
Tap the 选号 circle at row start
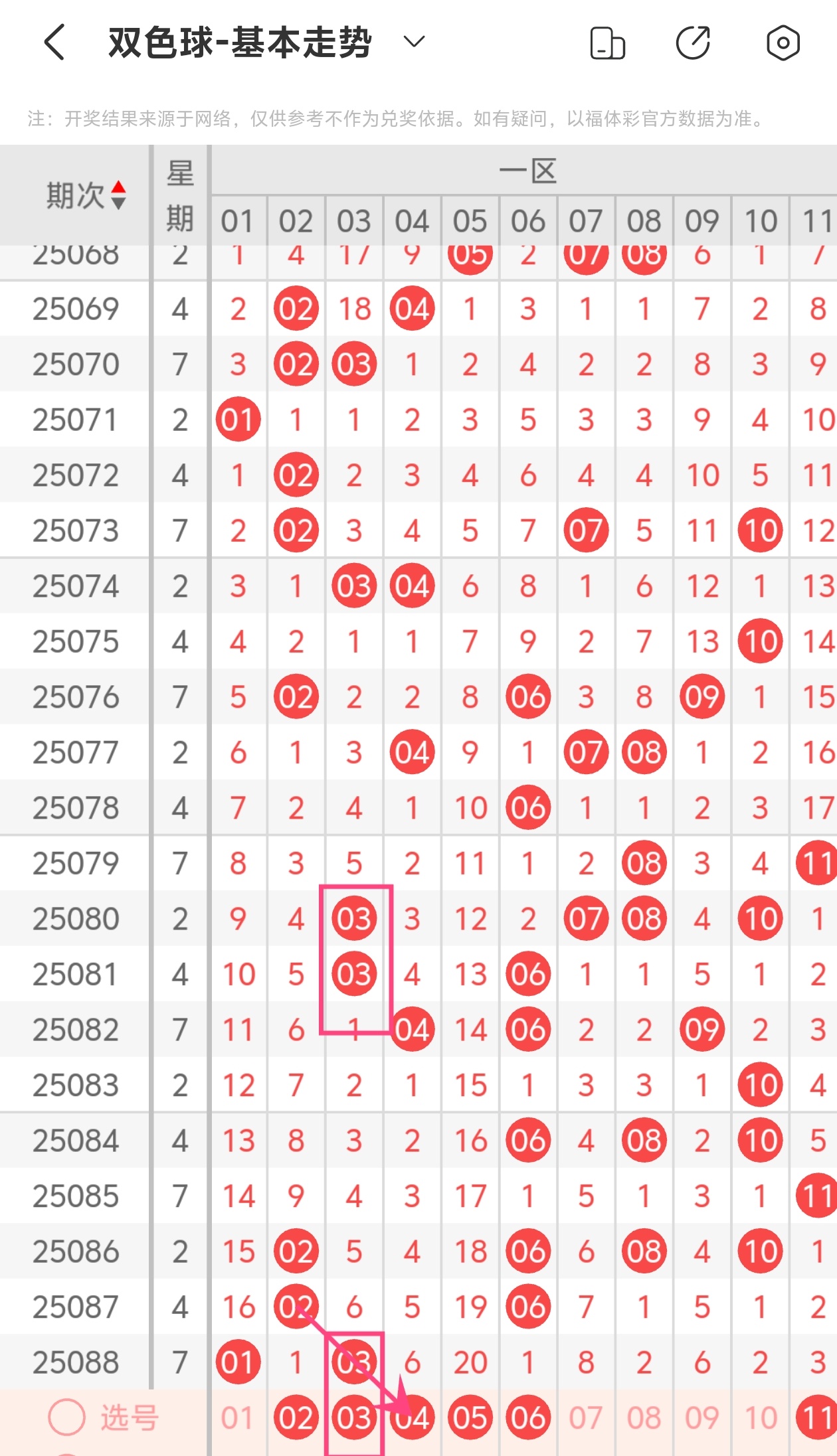tap(67, 1418)
